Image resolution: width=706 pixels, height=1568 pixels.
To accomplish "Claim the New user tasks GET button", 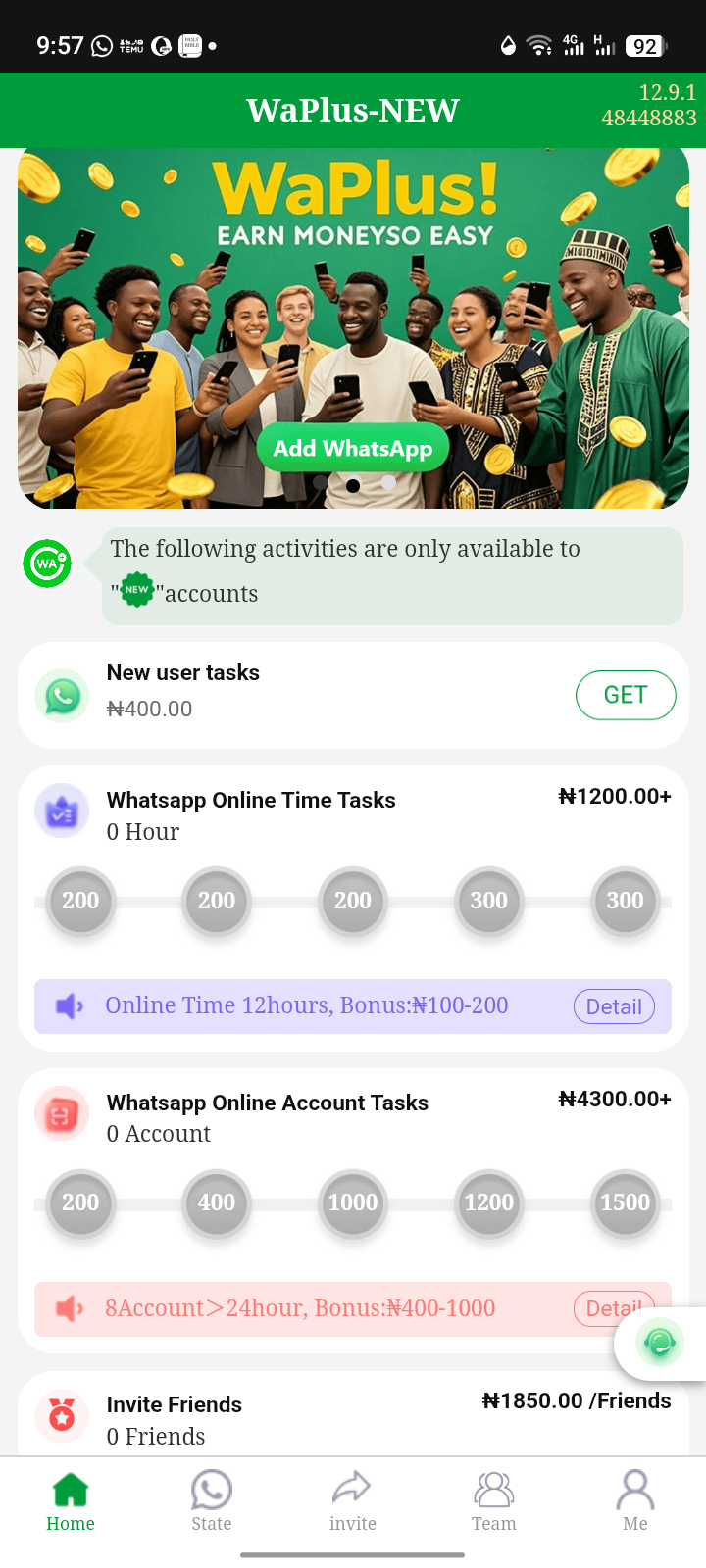I will point(625,695).
